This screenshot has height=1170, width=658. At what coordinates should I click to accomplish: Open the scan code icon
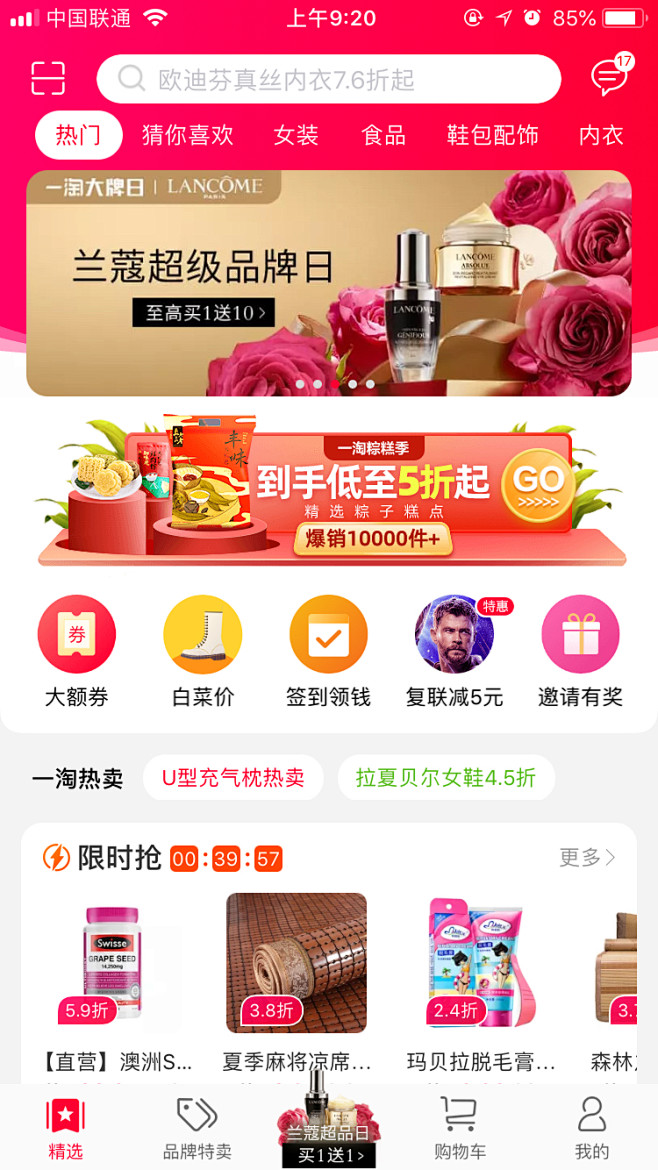tap(48, 78)
